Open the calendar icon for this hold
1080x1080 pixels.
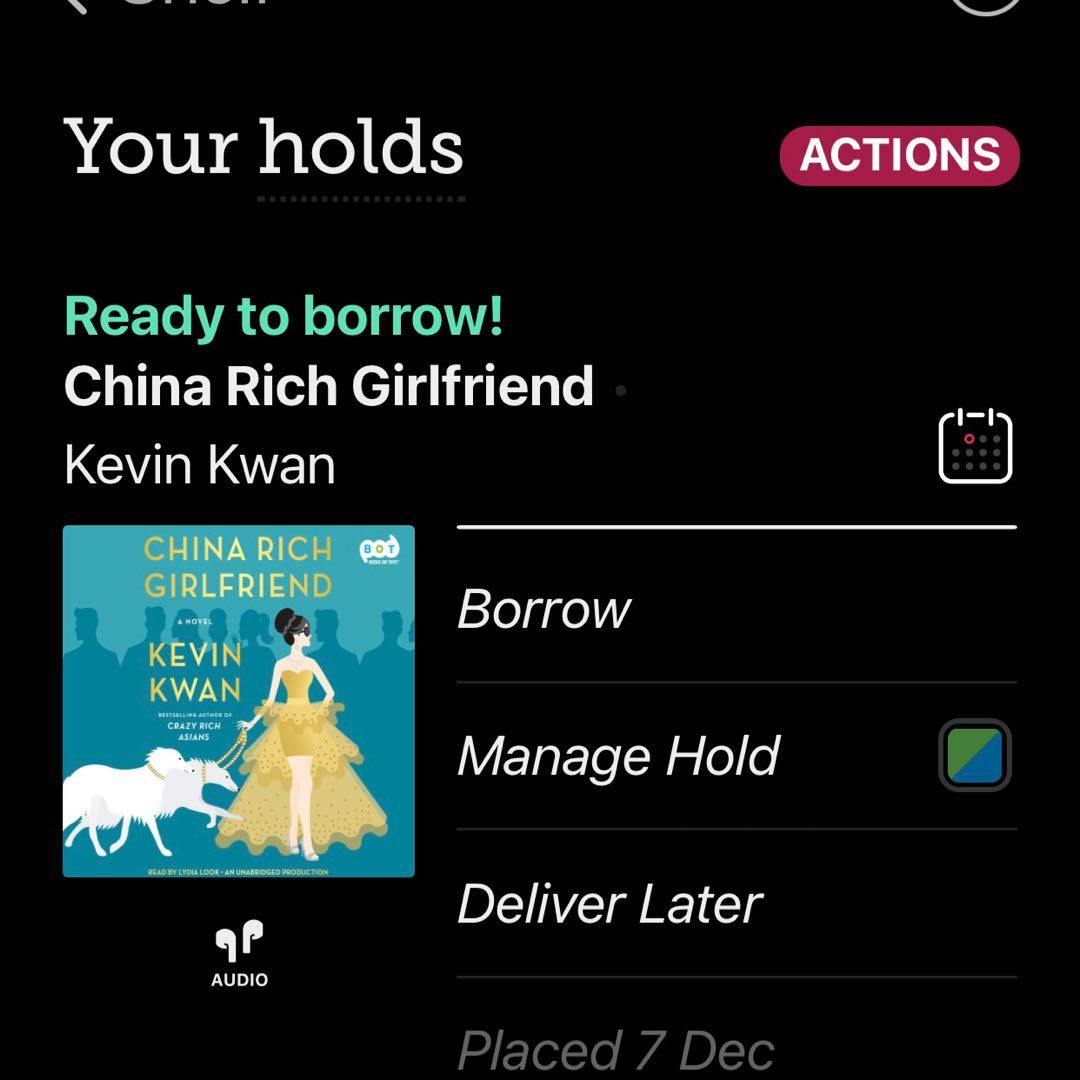coord(975,446)
